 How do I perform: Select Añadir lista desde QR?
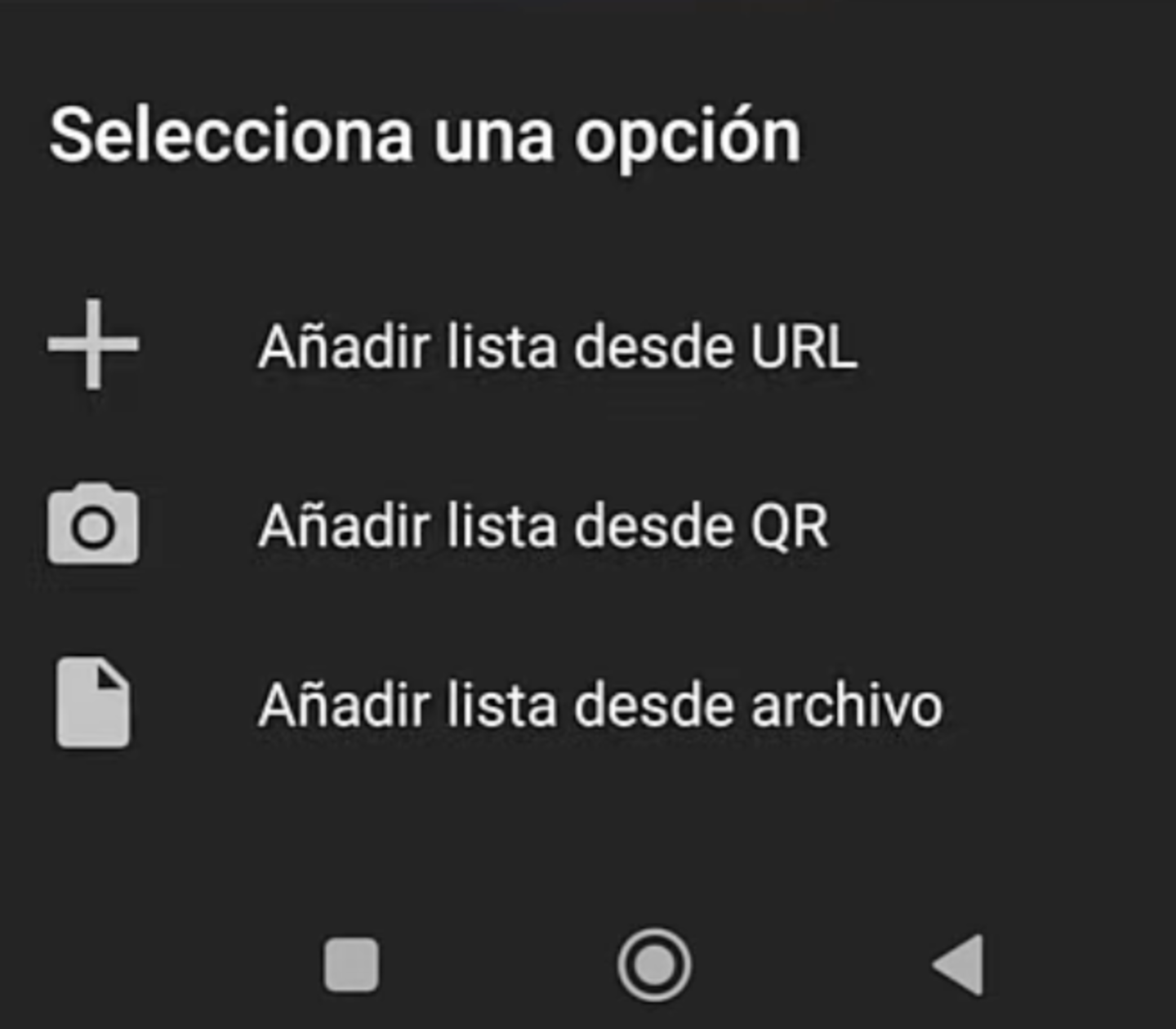tap(543, 526)
